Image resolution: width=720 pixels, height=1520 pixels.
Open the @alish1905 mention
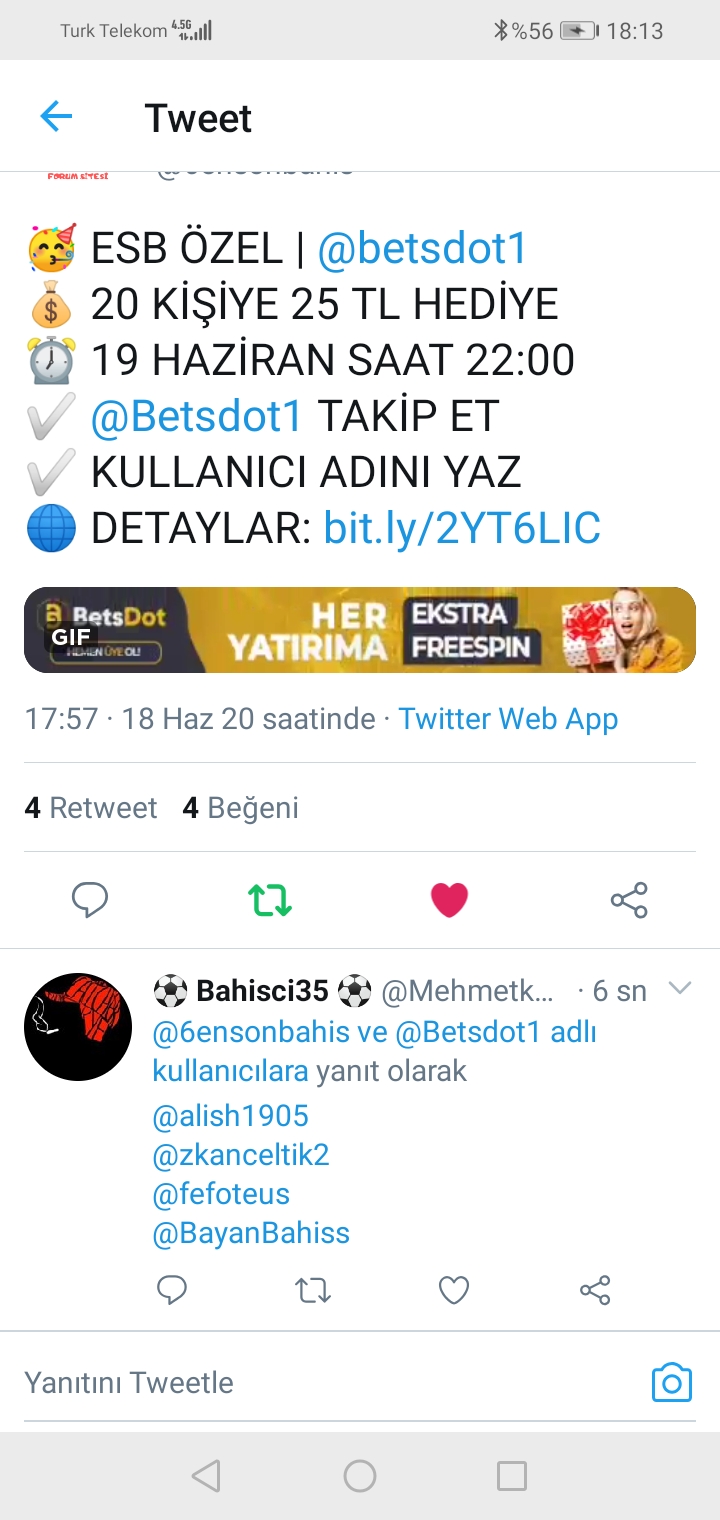(231, 1116)
